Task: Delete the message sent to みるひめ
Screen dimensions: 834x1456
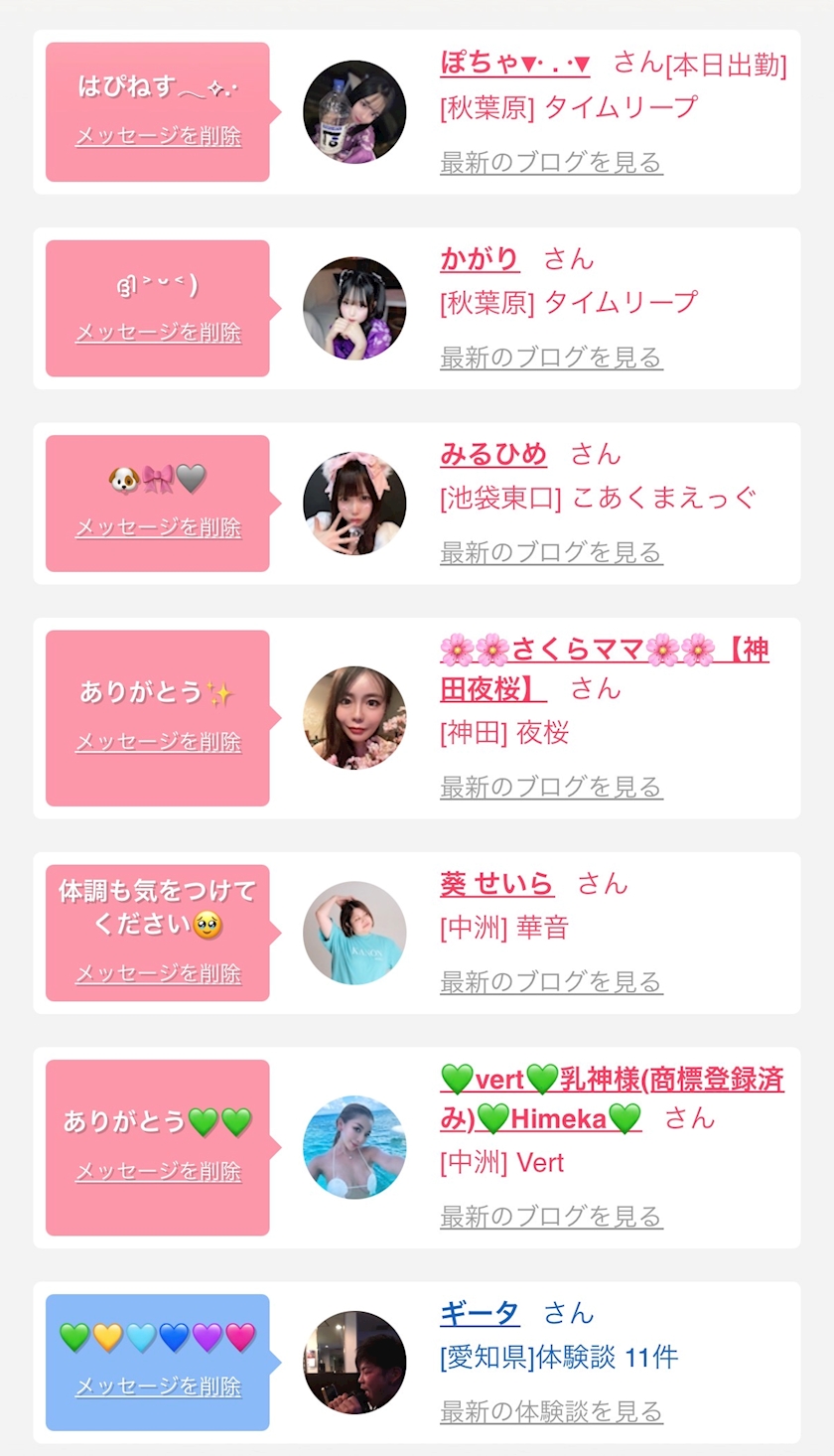Action: coord(159,528)
